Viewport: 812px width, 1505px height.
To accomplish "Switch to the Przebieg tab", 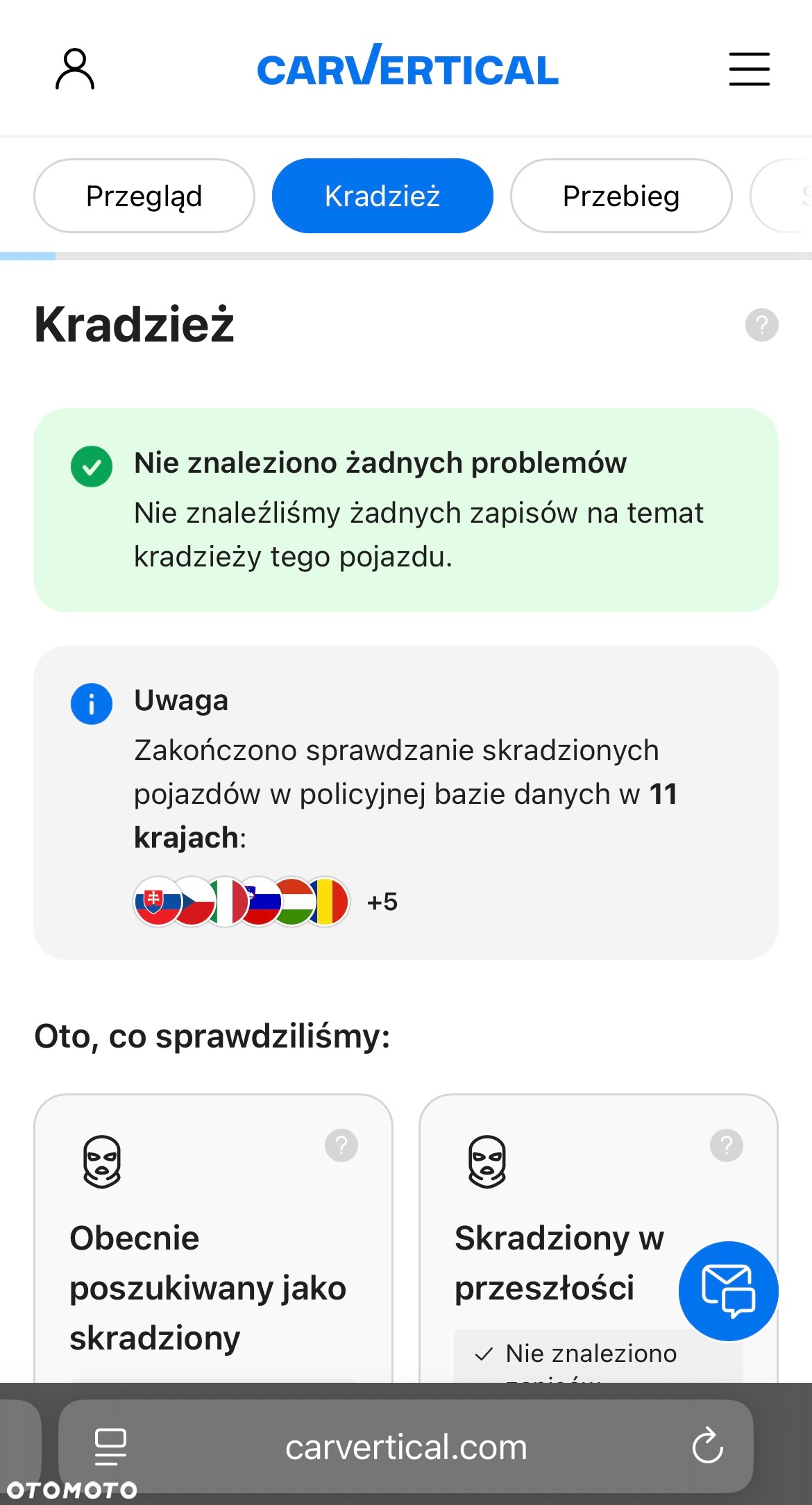I will (x=620, y=196).
